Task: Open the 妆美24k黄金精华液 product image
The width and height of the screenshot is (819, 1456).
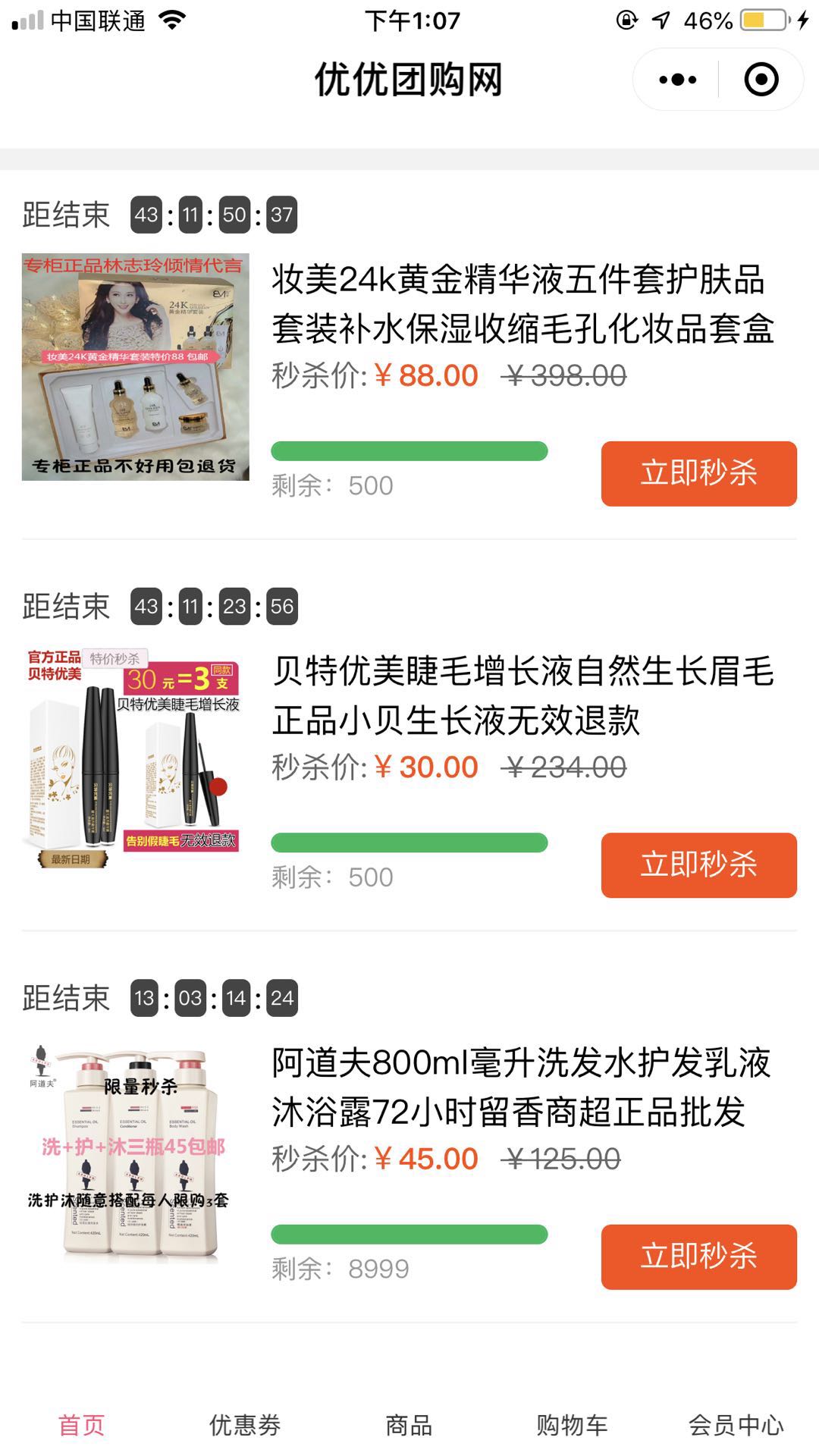Action: pos(136,367)
